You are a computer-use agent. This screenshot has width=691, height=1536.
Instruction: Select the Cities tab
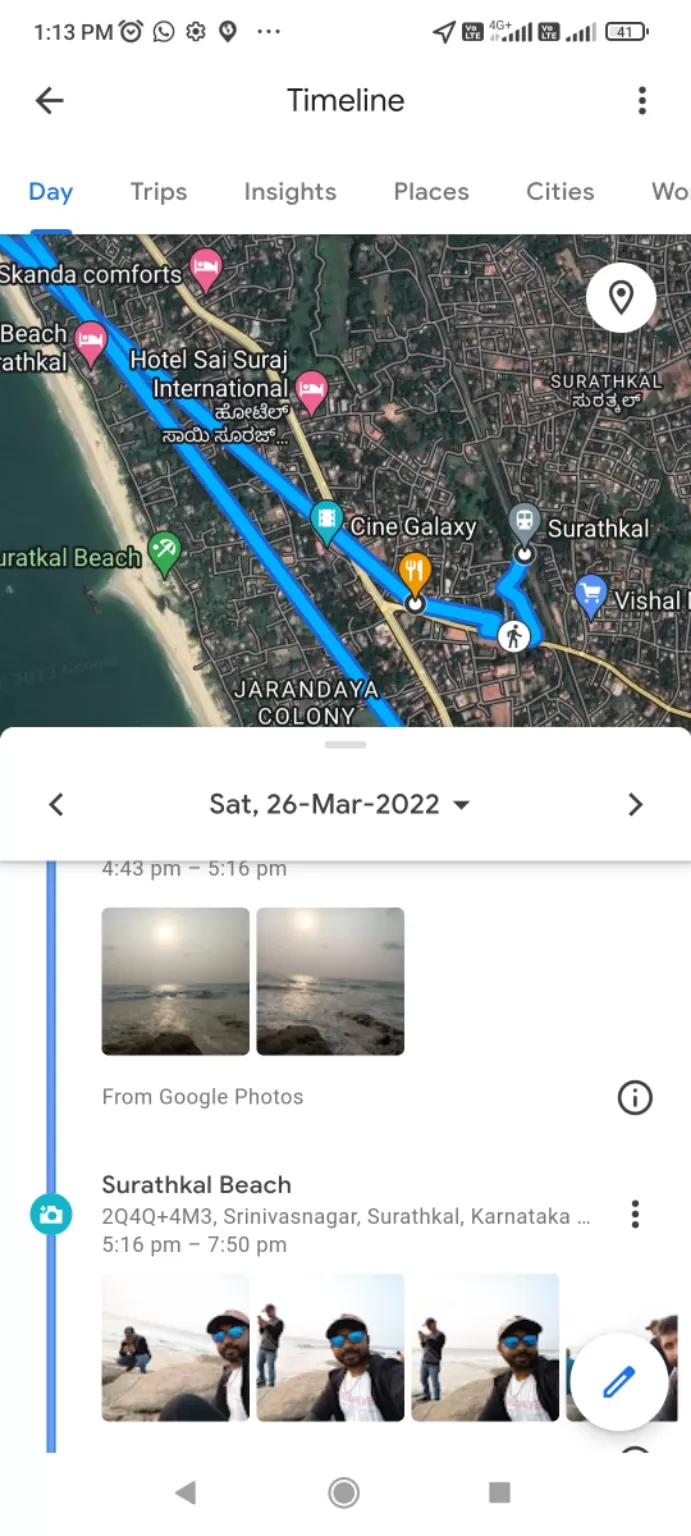point(560,192)
